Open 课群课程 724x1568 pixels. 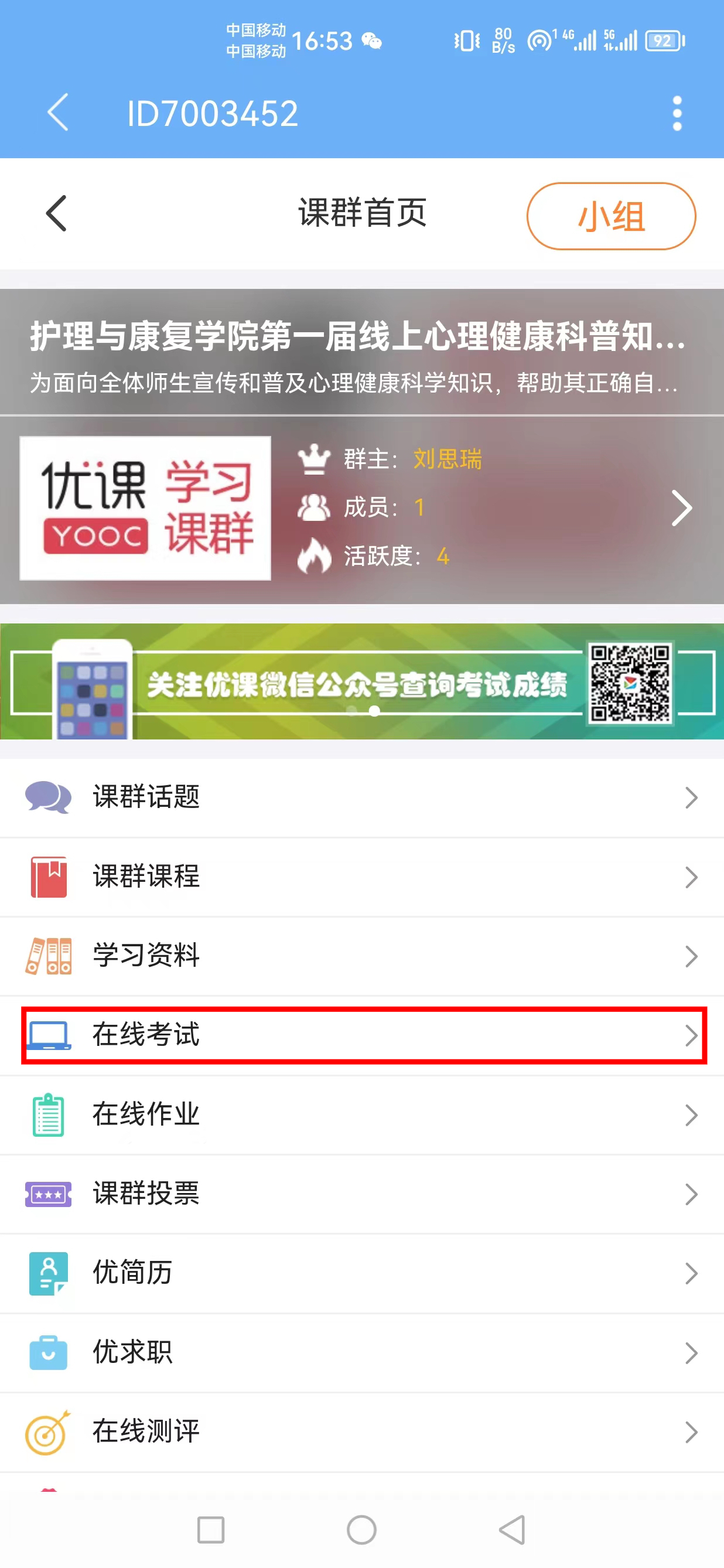(x=362, y=877)
